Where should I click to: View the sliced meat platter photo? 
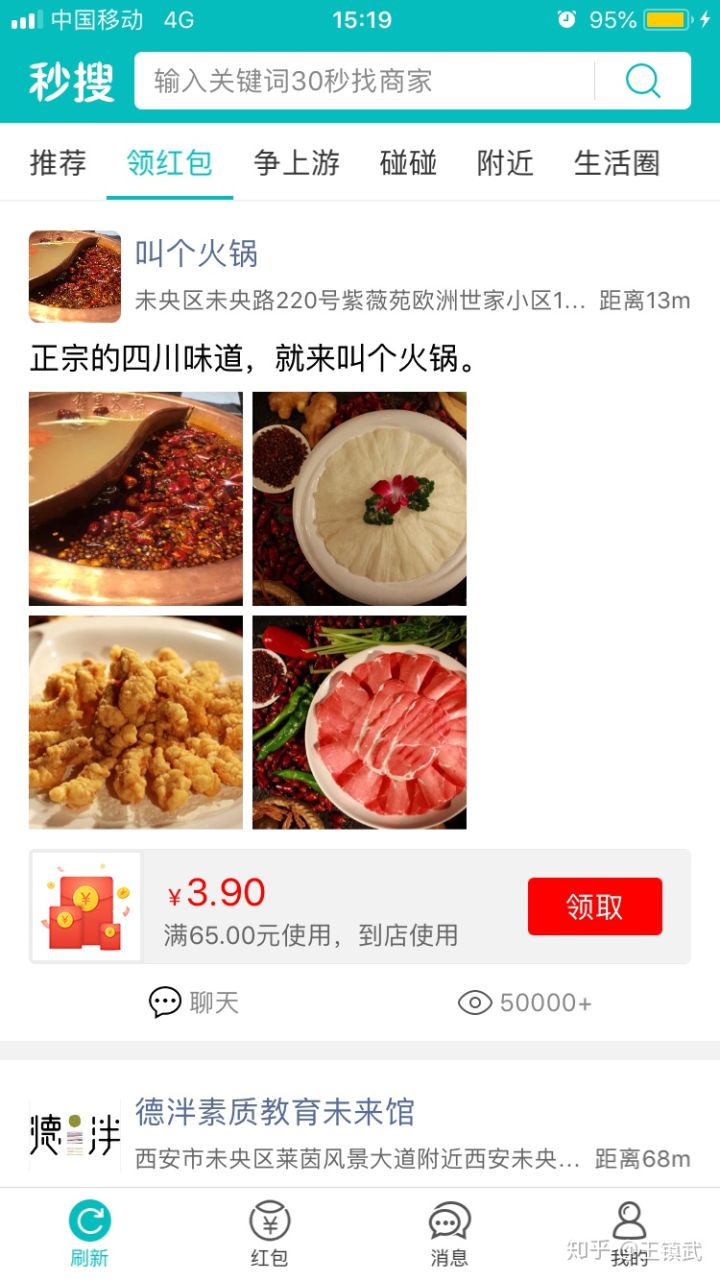[359, 722]
